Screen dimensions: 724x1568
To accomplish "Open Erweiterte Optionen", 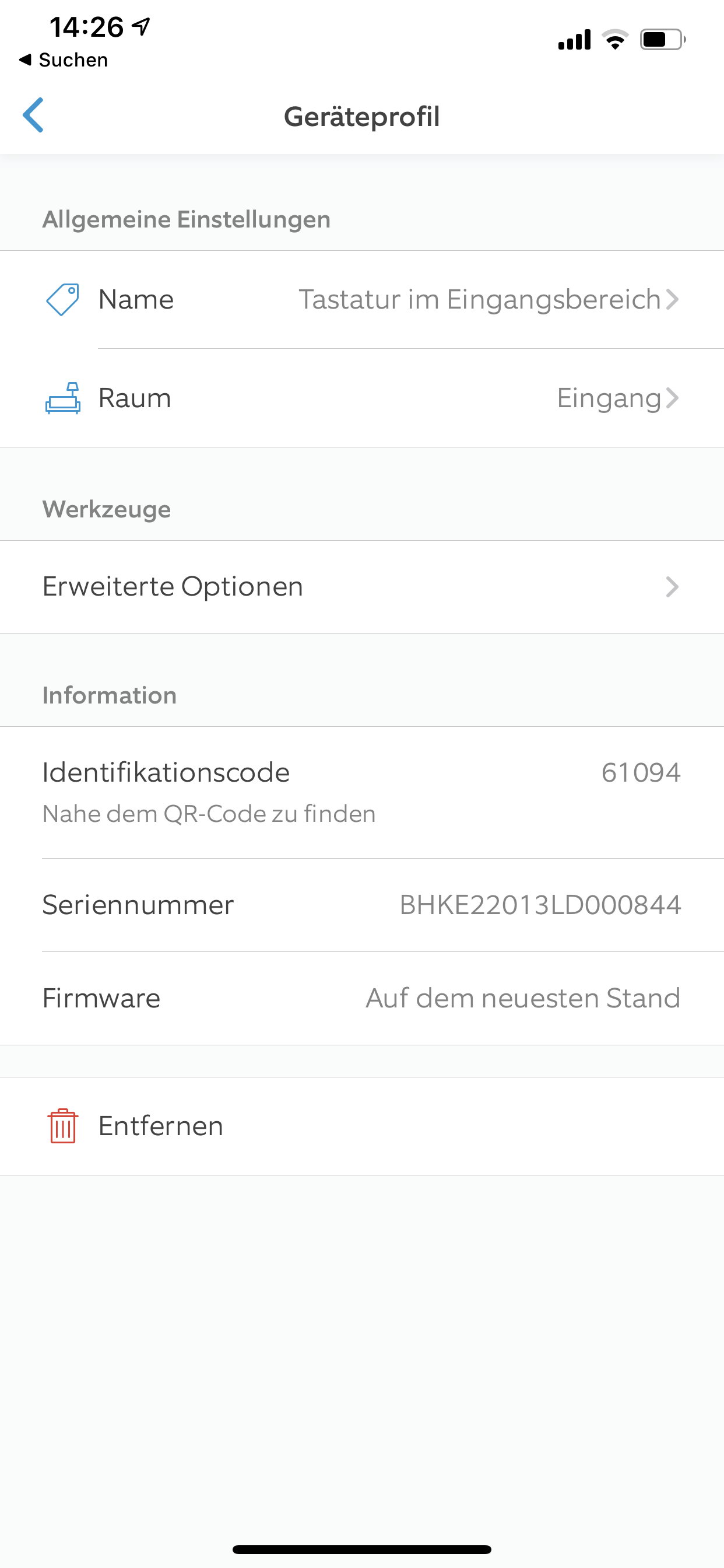I will (x=362, y=587).
